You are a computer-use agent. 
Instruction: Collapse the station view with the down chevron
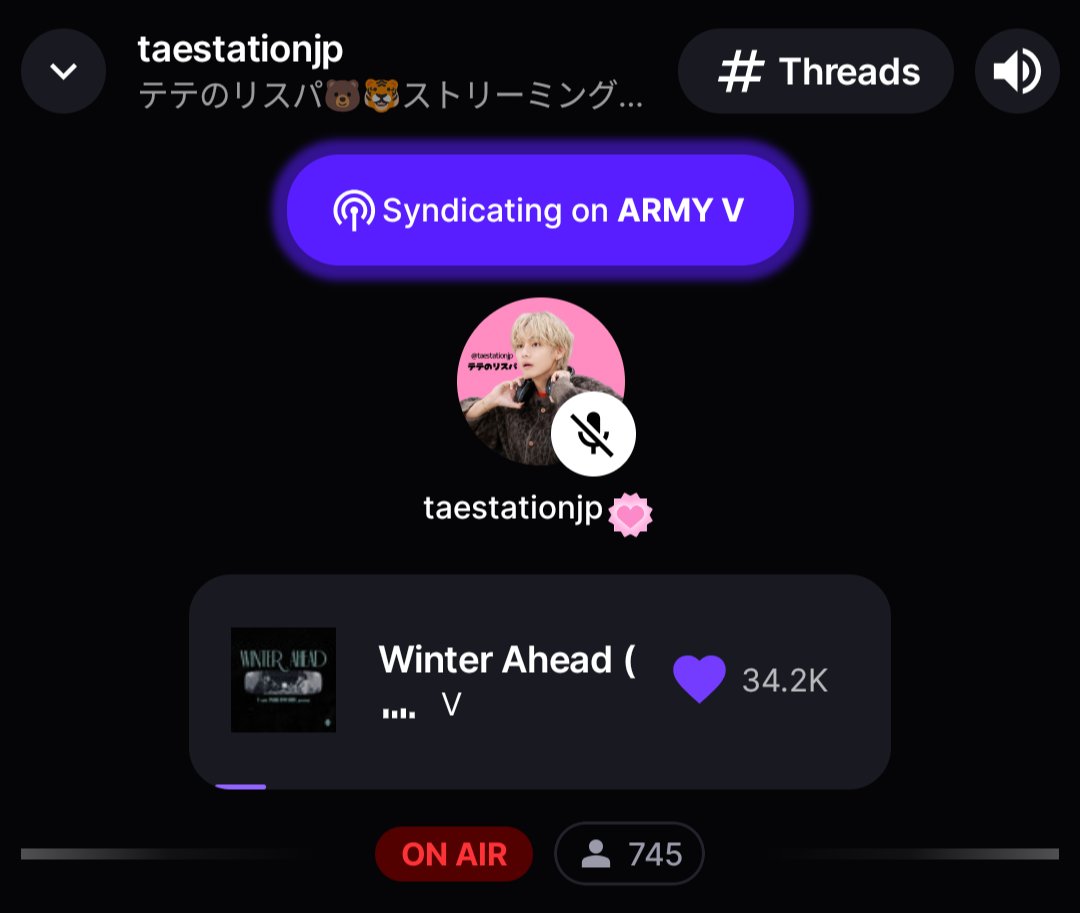tap(63, 71)
